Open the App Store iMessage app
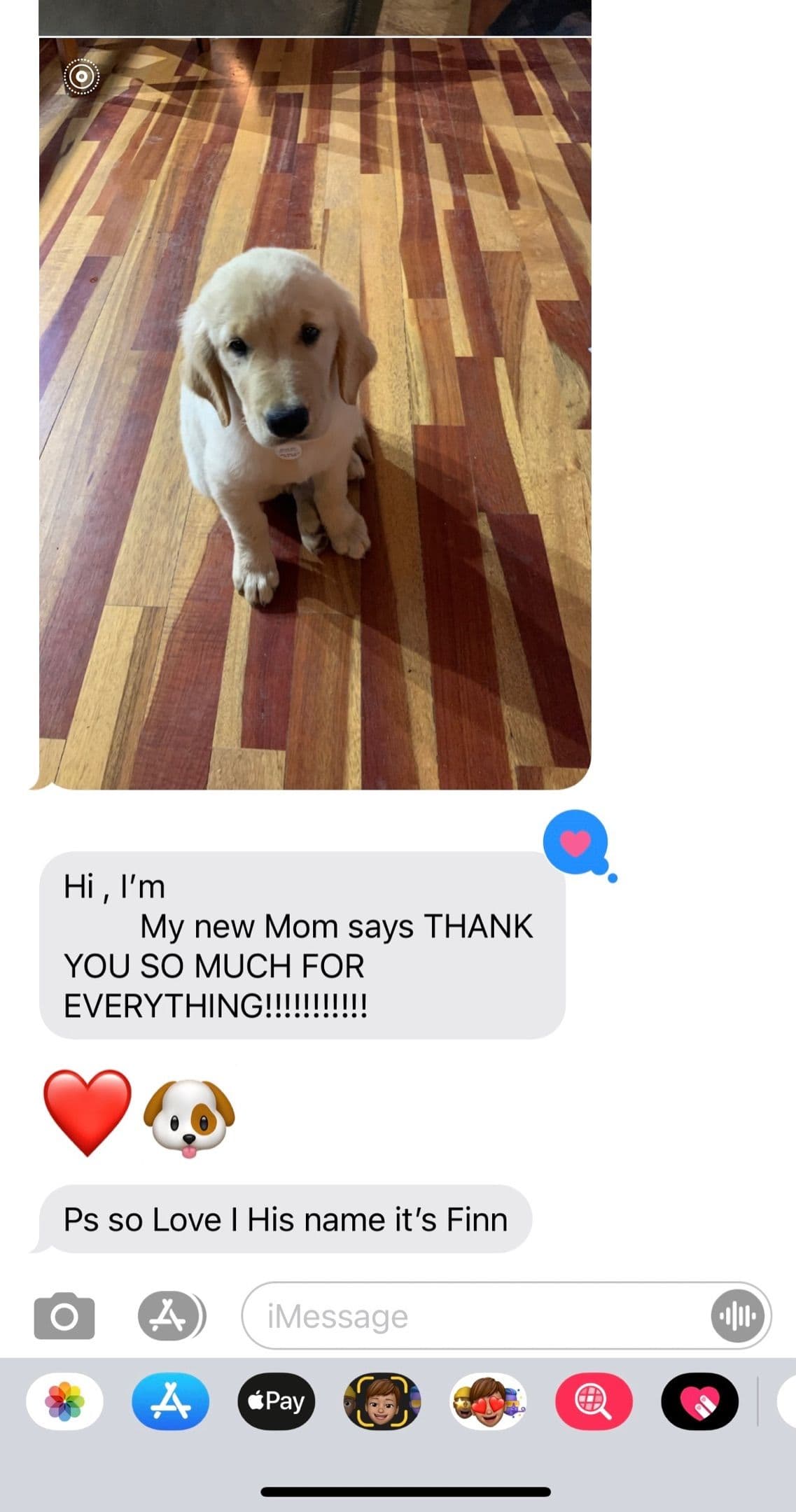This screenshot has width=796, height=1512. pos(170,1401)
